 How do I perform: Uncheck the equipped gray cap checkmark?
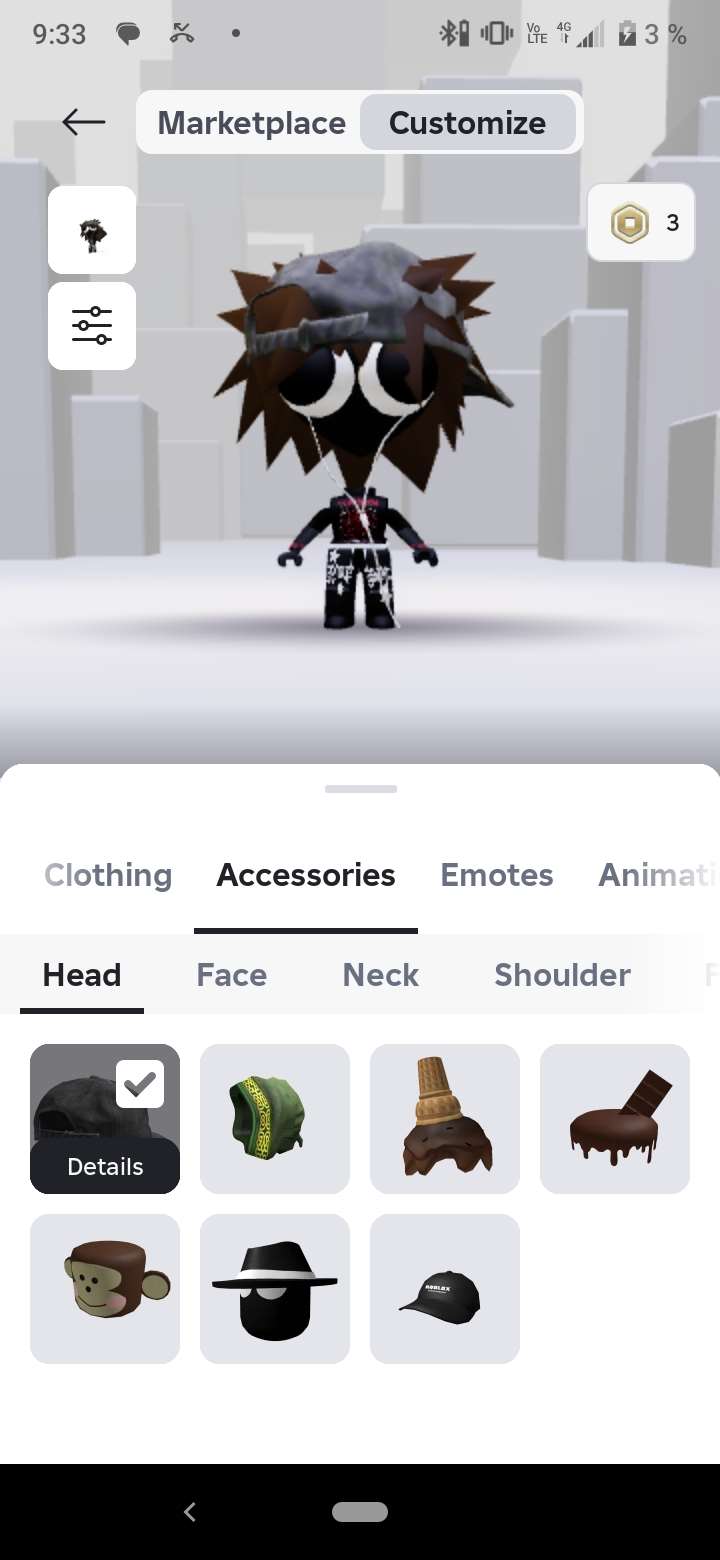(x=140, y=1083)
